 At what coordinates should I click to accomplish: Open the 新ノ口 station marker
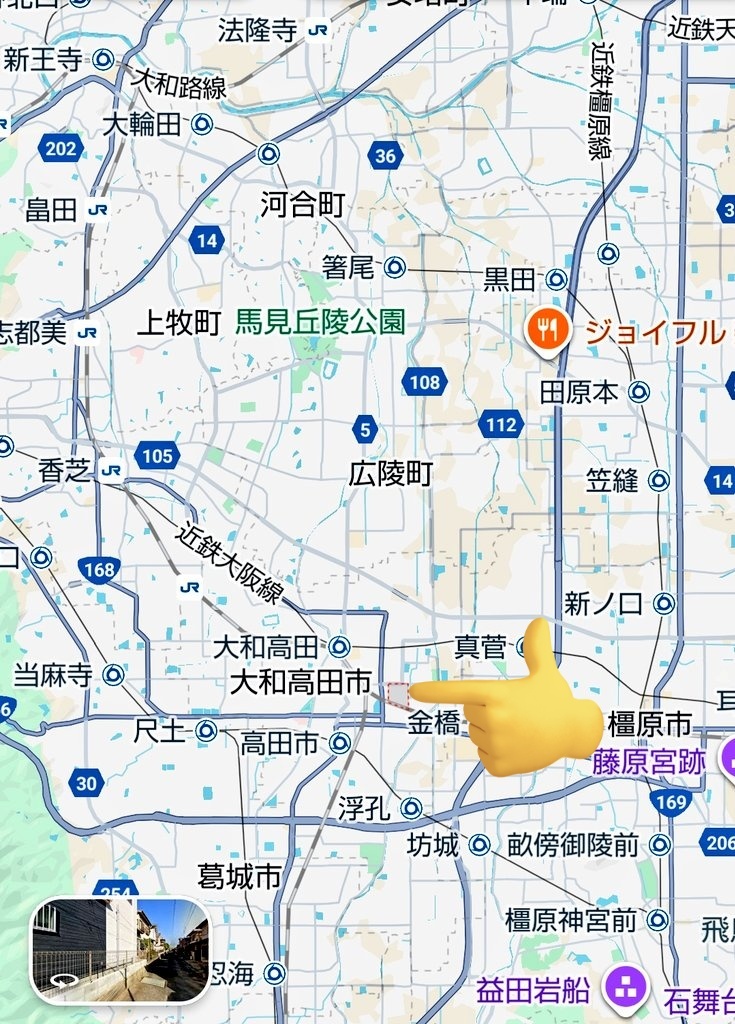(663, 603)
